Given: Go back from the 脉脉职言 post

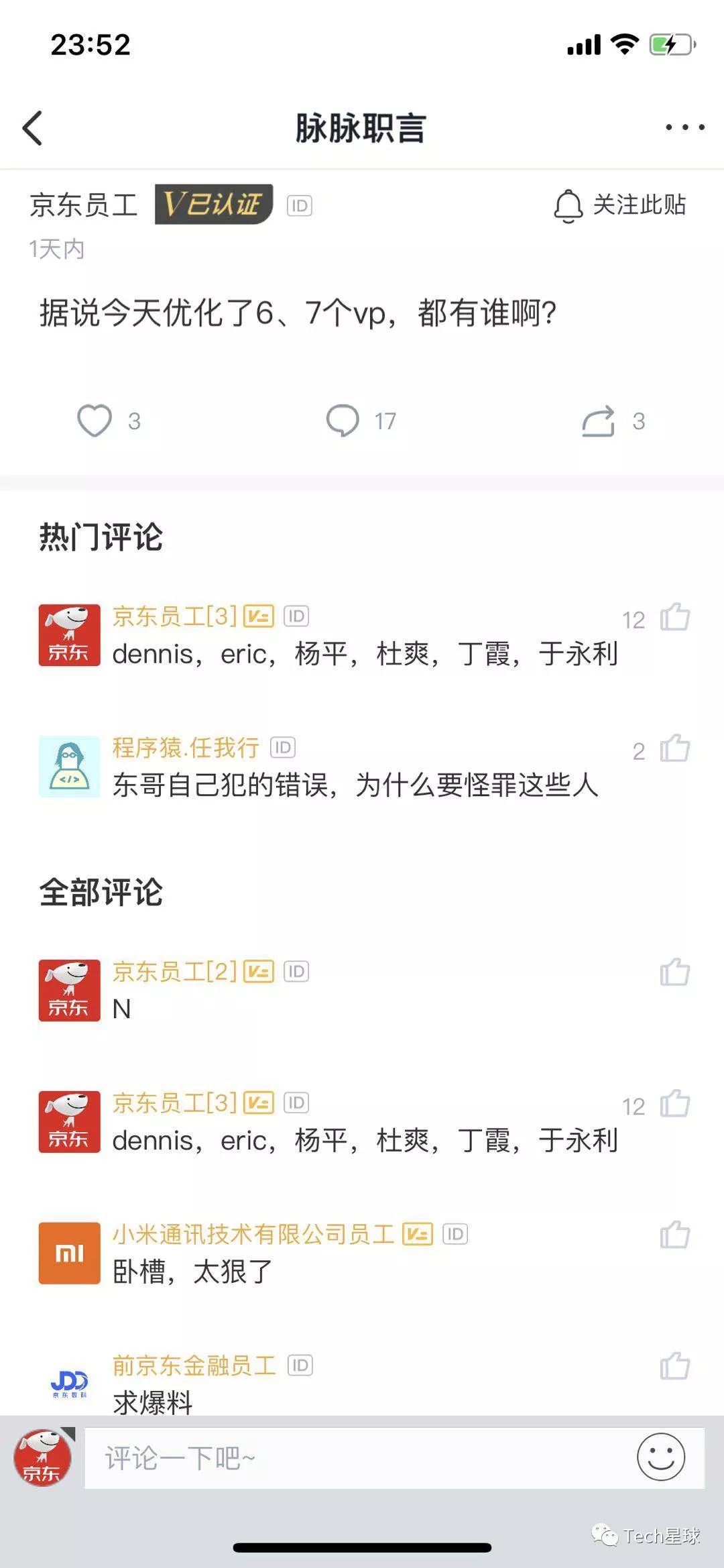Looking at the screenshot, I should [x=33, y=127].
